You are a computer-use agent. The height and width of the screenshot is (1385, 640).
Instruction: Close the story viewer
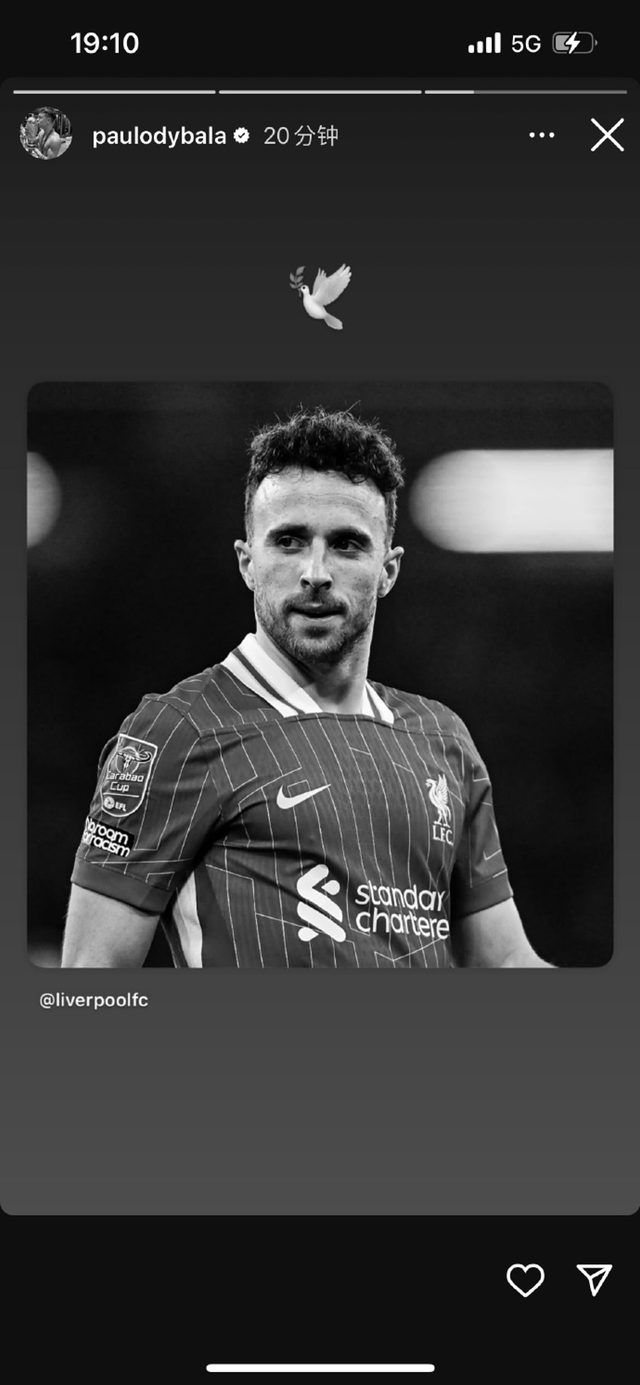pos(607,135)
